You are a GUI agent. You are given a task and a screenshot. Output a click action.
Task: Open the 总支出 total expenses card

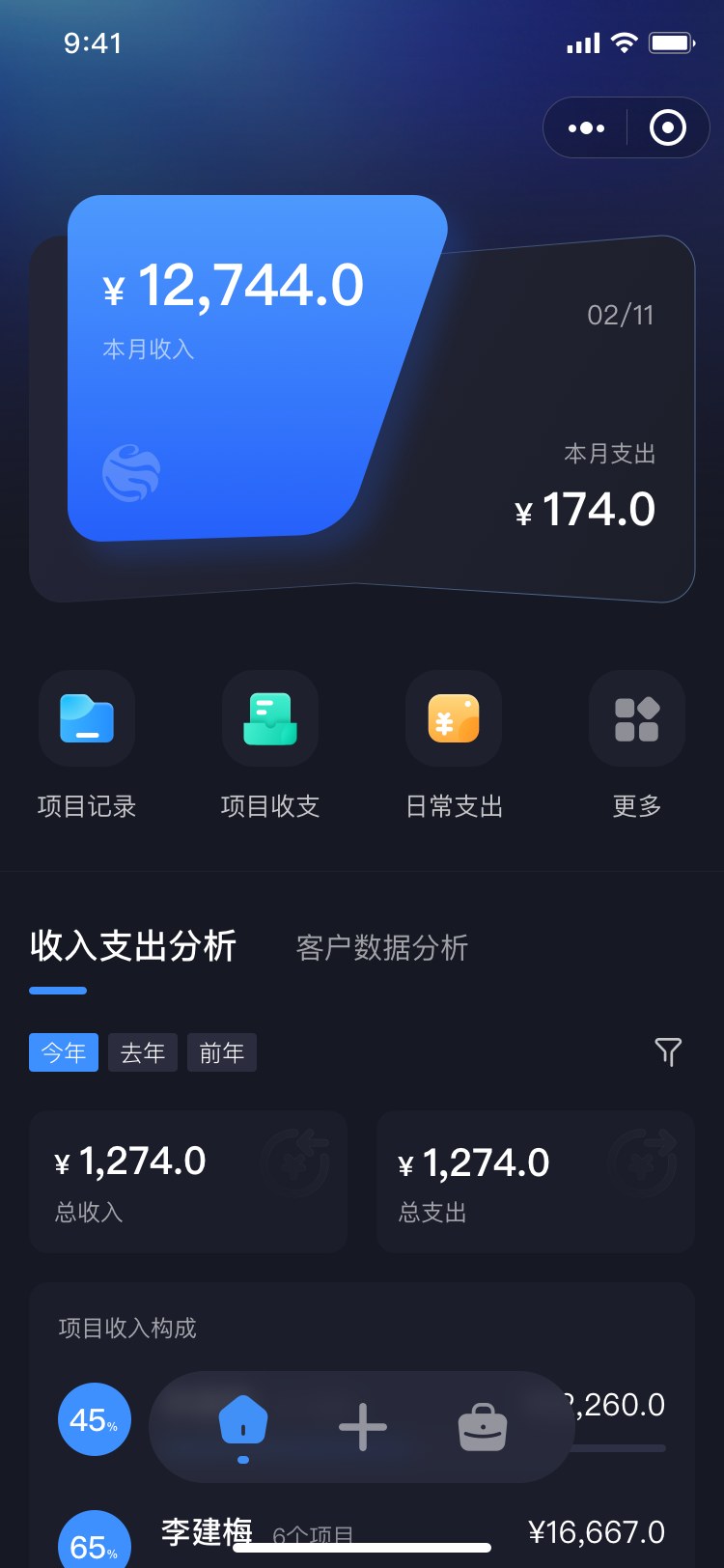click(x=536, y=1182)
